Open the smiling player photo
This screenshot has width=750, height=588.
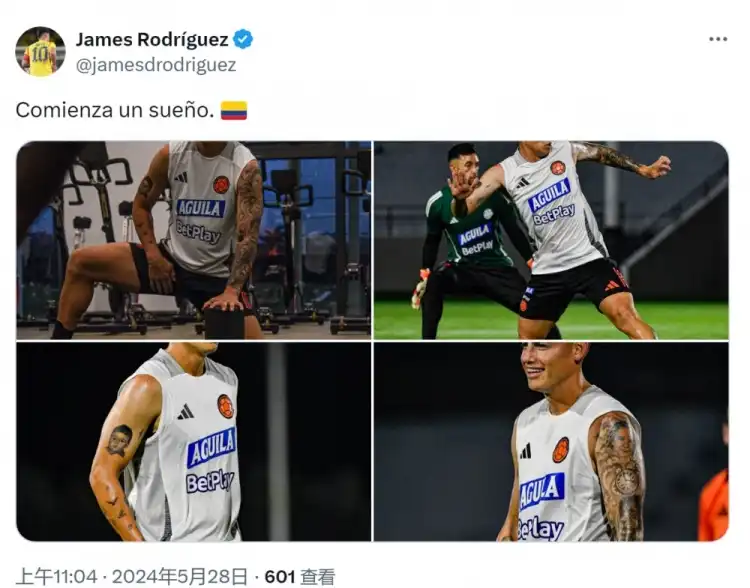coord(551,441)
